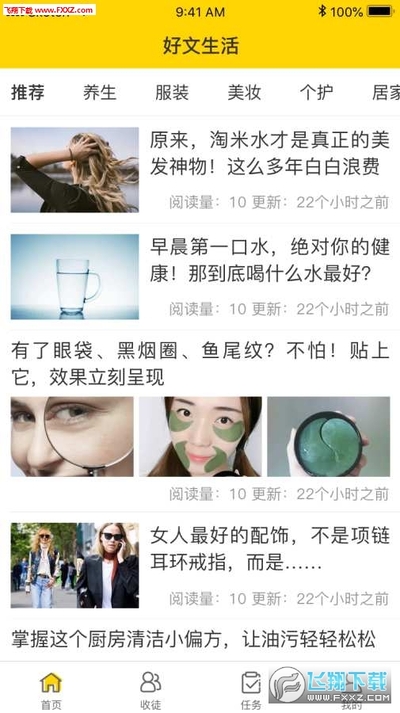Read the 早晨第一口水 article
The image size is (400, 713).
point(200,276)
